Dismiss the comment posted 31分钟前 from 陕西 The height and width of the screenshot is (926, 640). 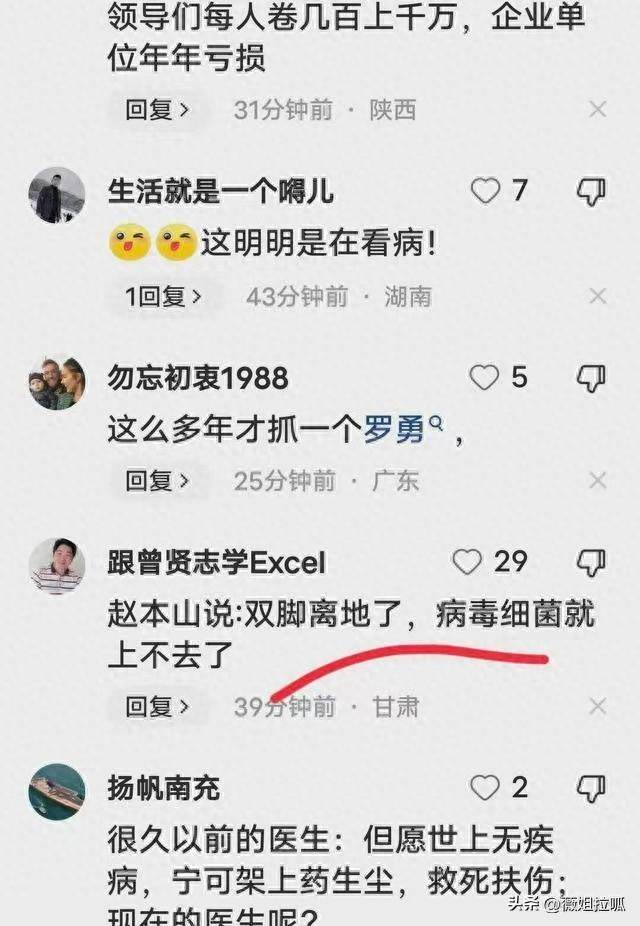point(598,109)
